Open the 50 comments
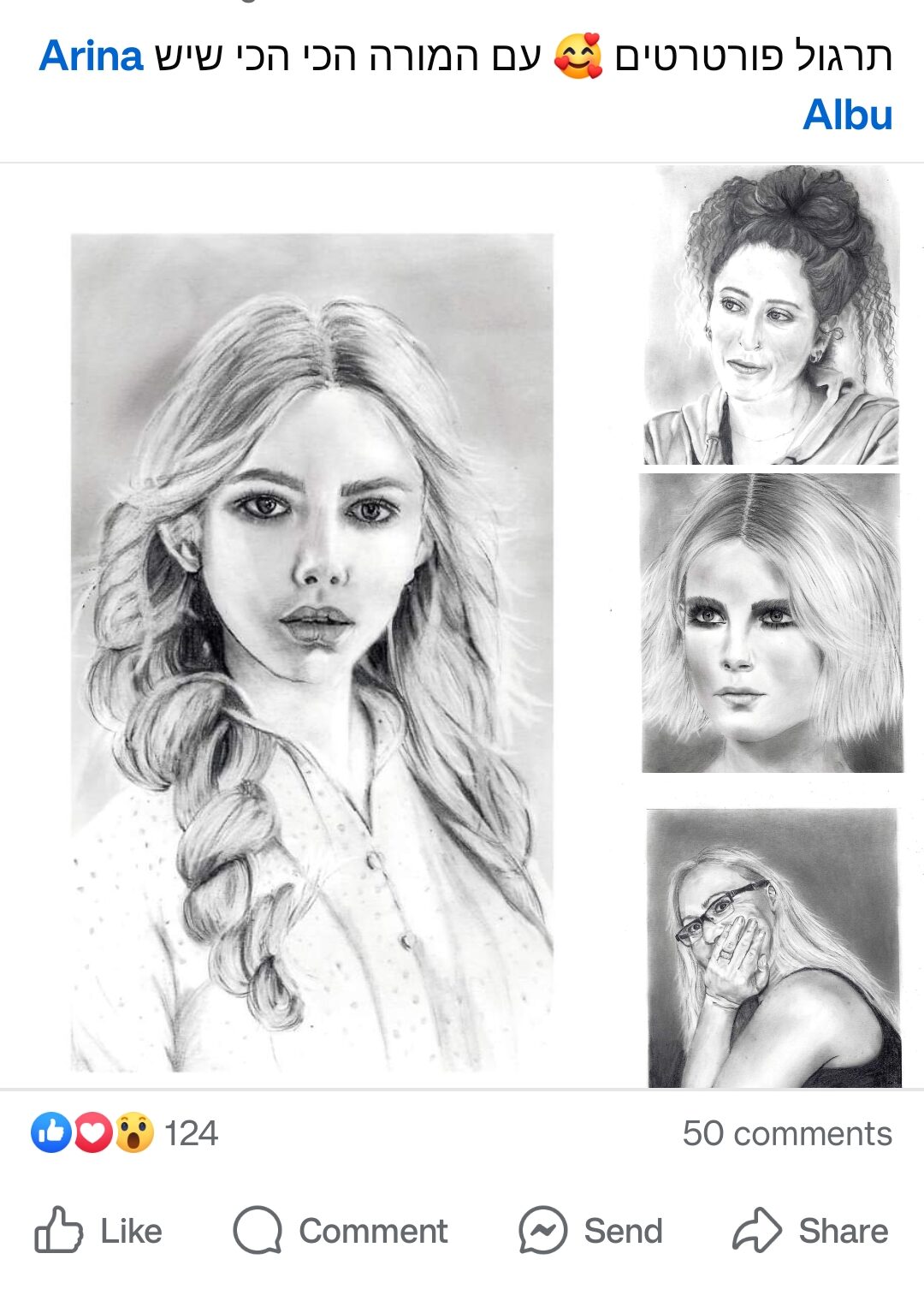 point(786,1133)
